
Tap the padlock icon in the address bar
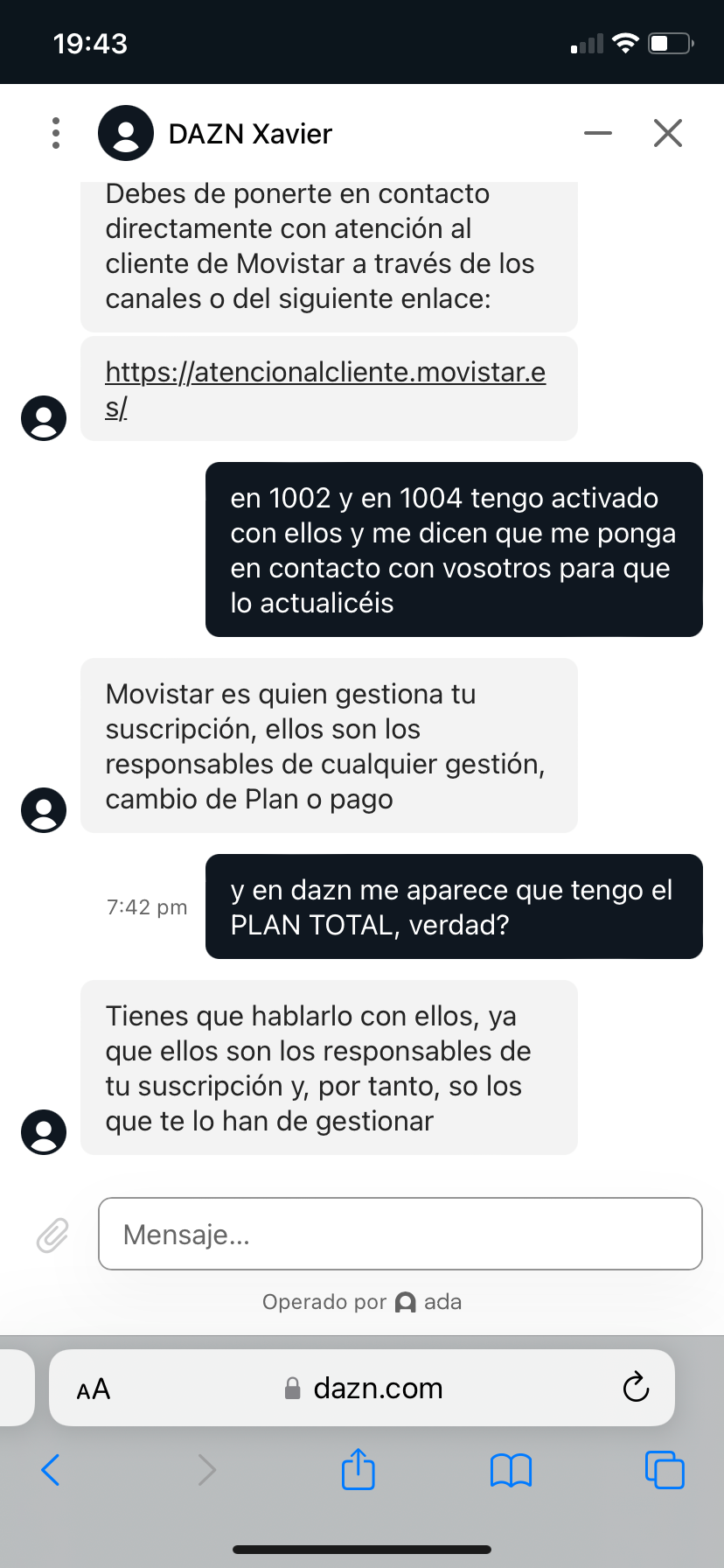[291, 1389]
